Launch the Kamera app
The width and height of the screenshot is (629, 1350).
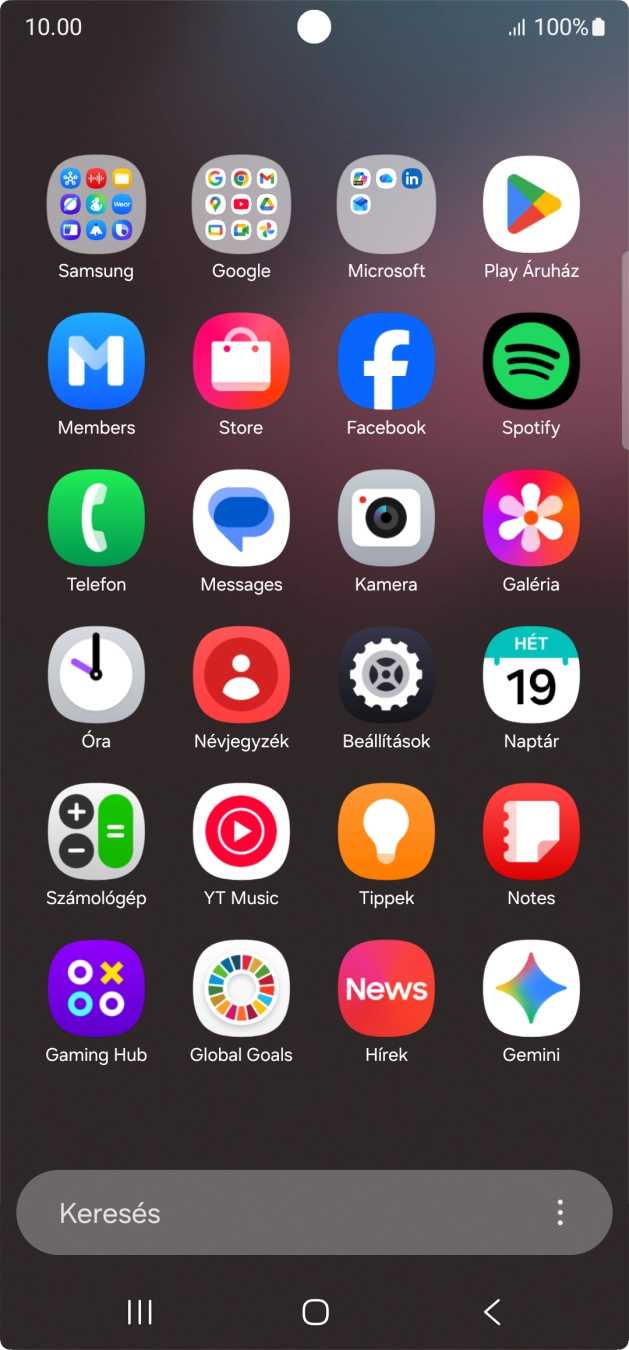point(386,518)
